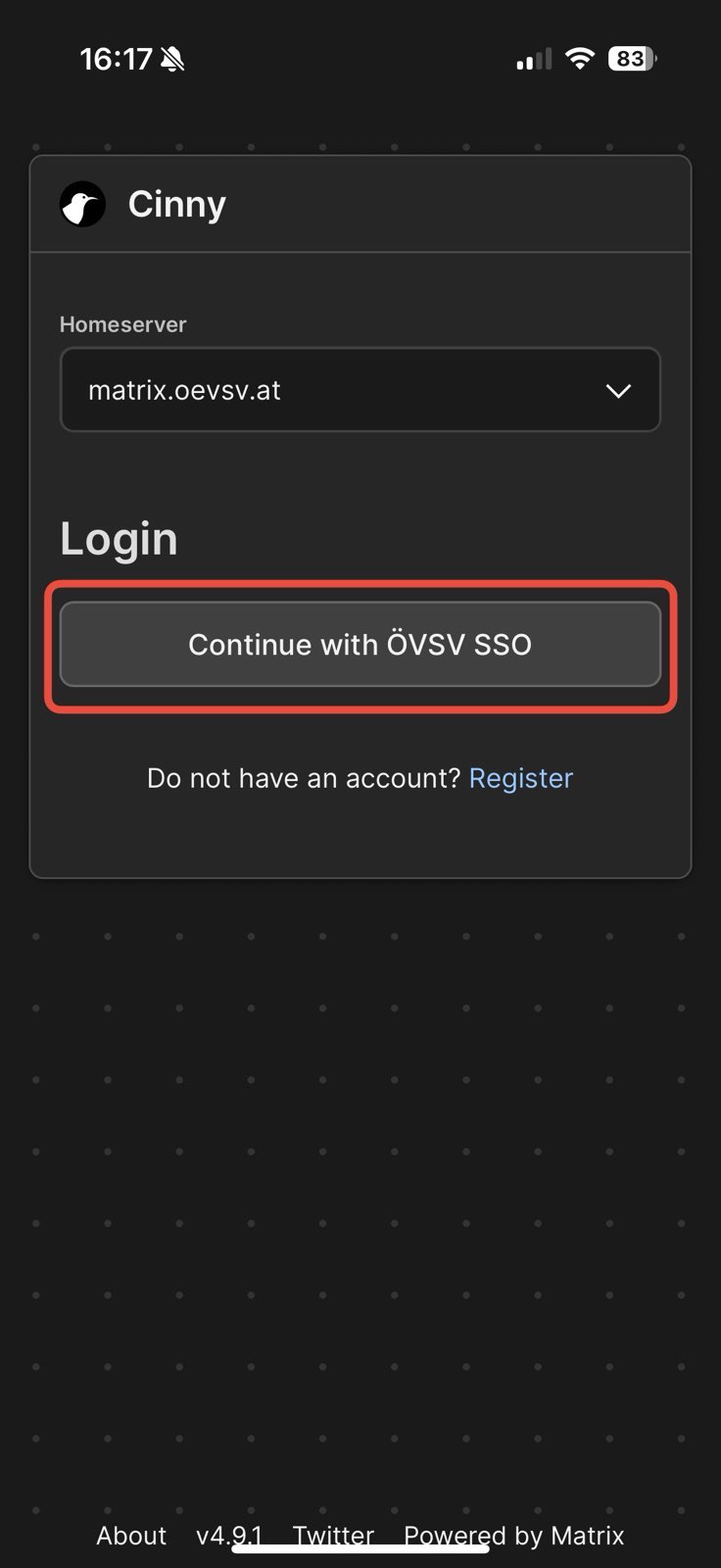This screenshot has width=721, height=1568.
Task: Open Powered by Matrix link
Action: (x=513, y=1535)
